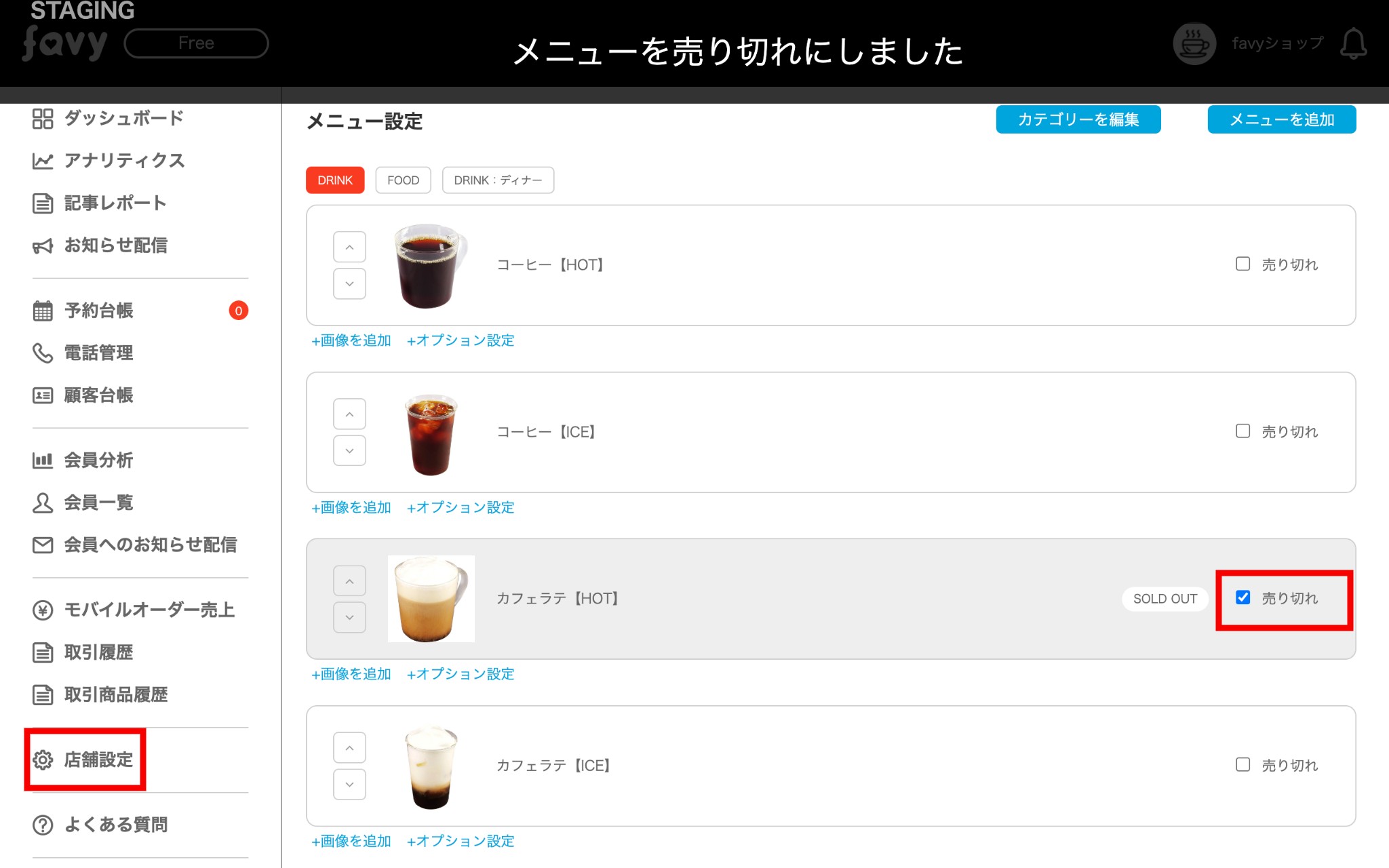Add image under コーヒー【ICE】

pyautogui.click(x=351, y=507)
